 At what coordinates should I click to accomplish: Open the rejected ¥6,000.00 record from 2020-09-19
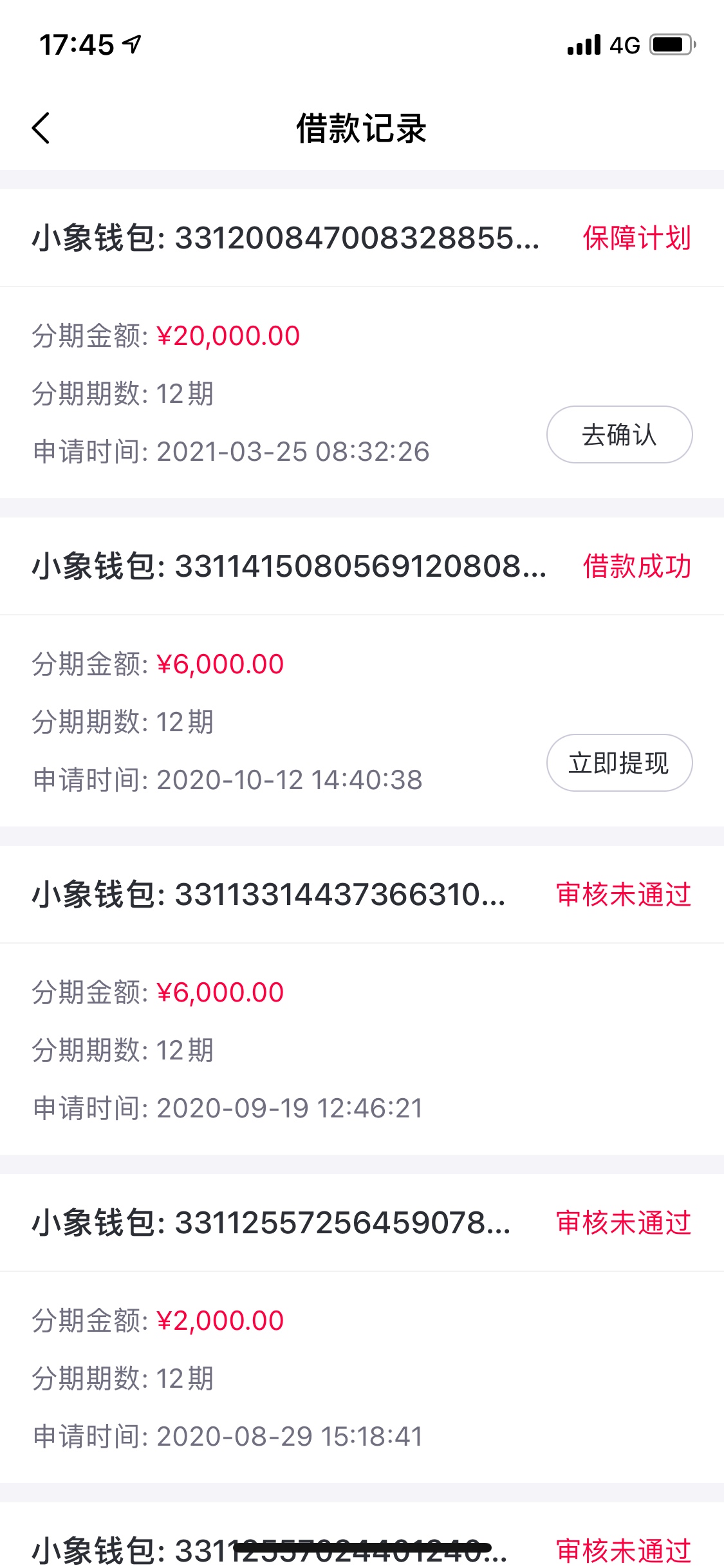[362, 1000]
